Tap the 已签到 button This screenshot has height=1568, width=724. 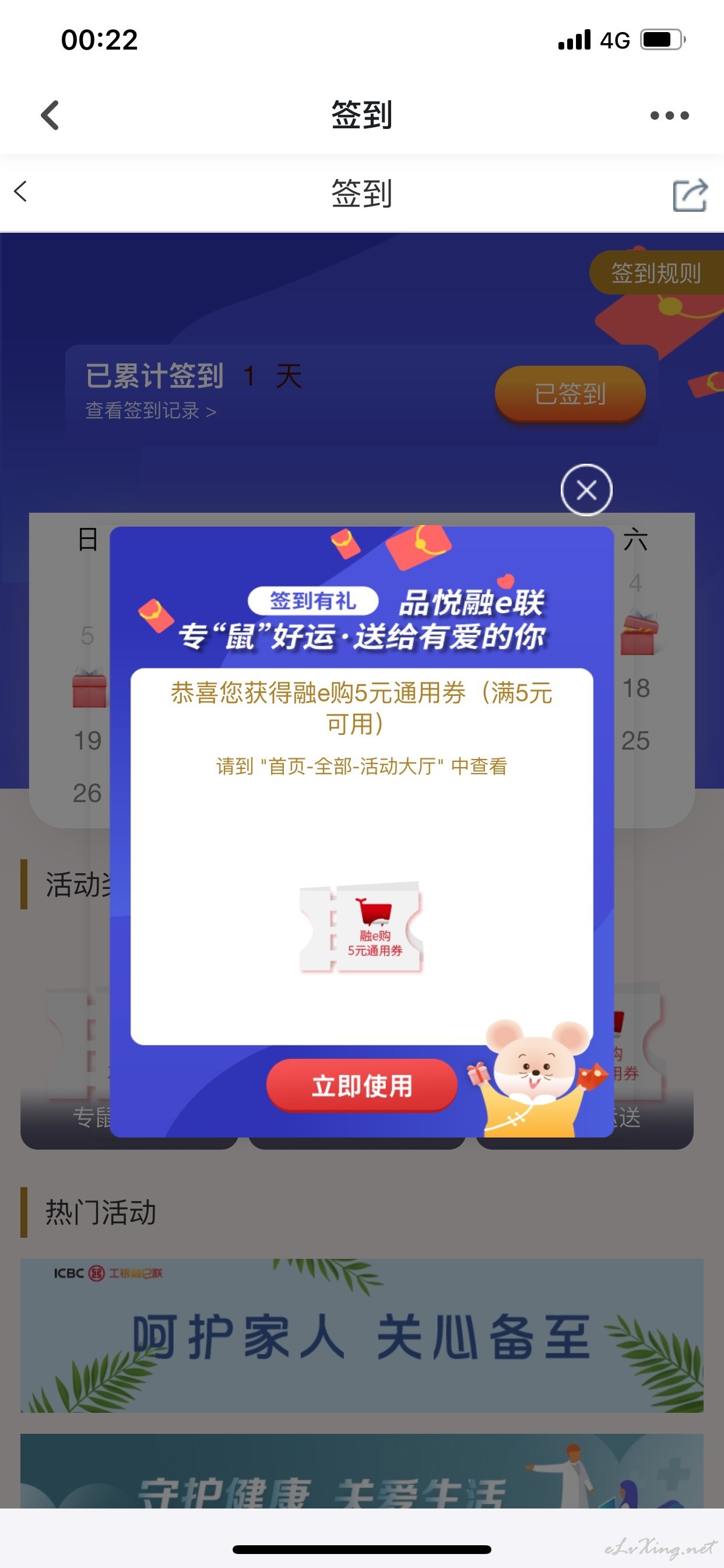pos(570,394)
